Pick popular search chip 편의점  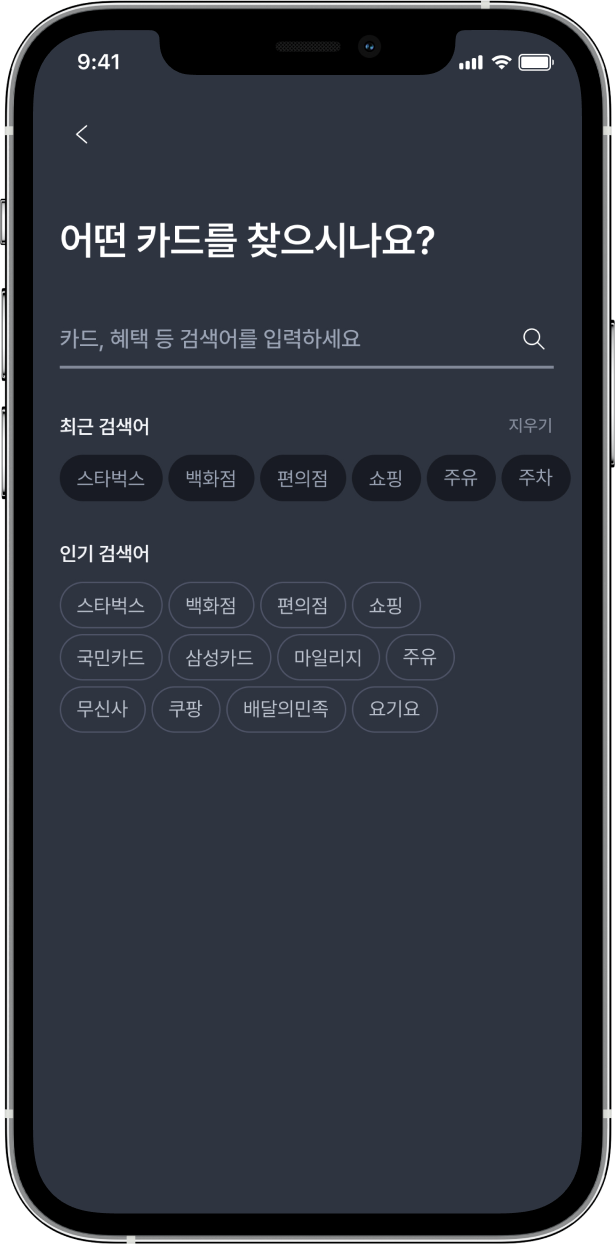click(x=303, y=605)
